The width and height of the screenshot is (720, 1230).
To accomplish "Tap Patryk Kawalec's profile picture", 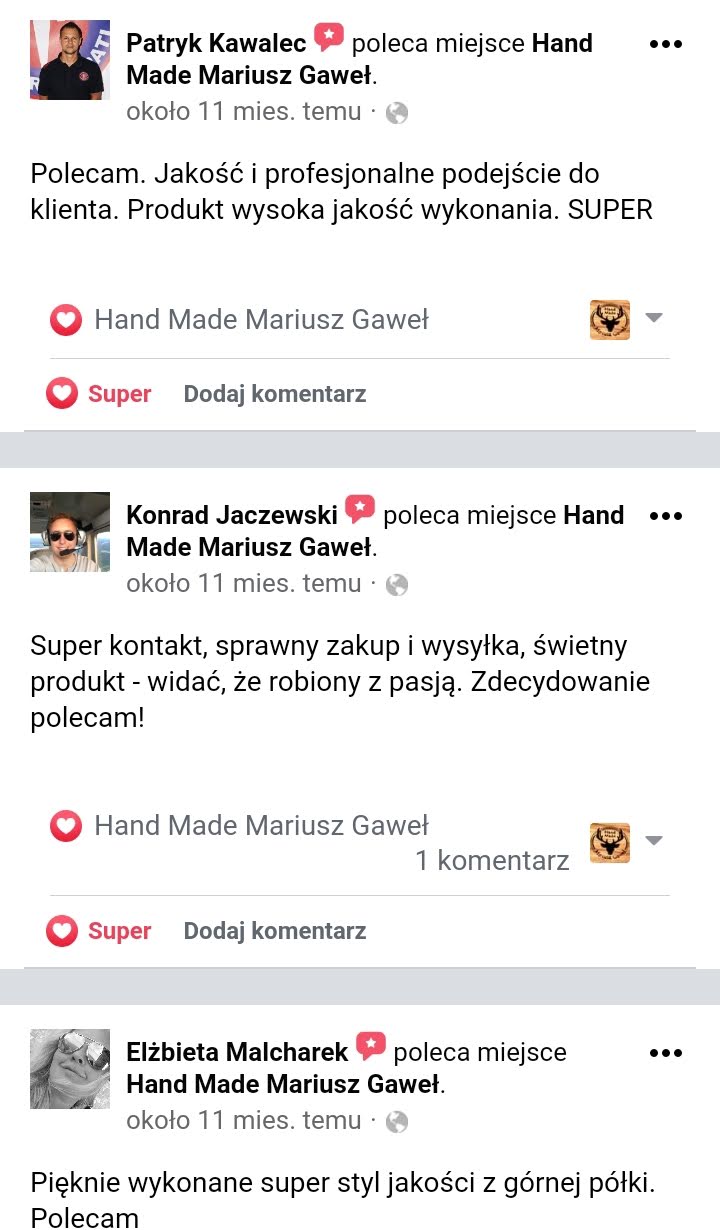I will [70, 60].
